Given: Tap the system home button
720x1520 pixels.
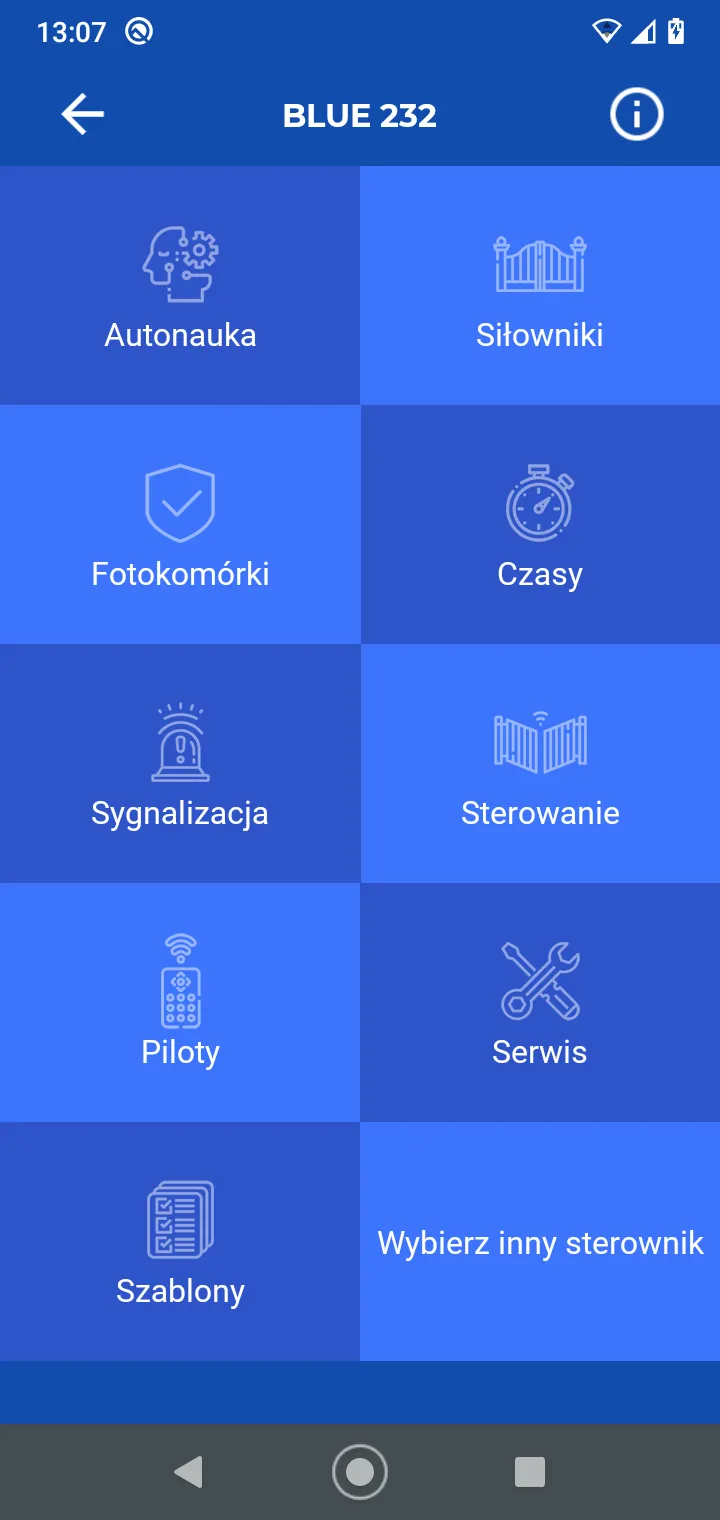Looking at the screenshot, I should coord(360,1472).
